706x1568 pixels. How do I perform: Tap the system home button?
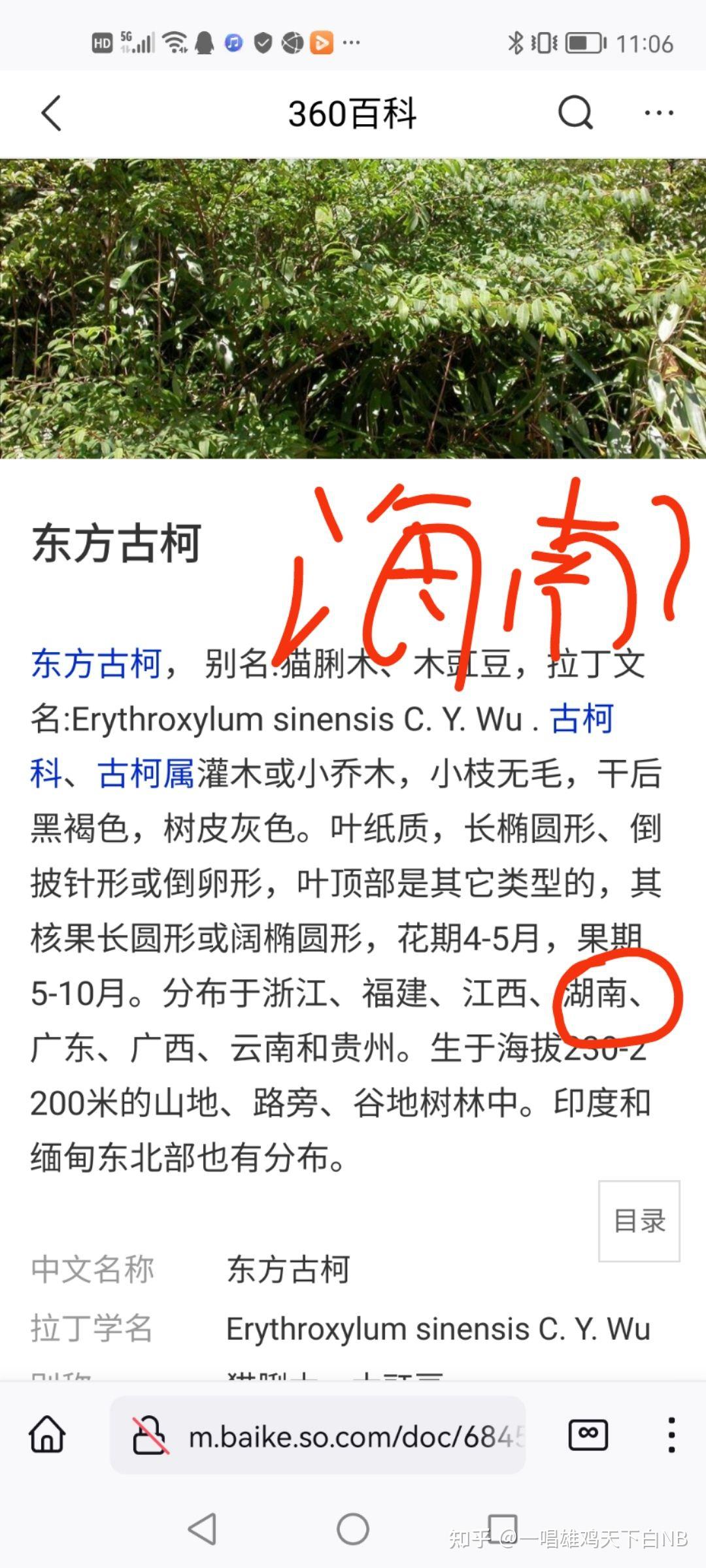coord(353,1529)
